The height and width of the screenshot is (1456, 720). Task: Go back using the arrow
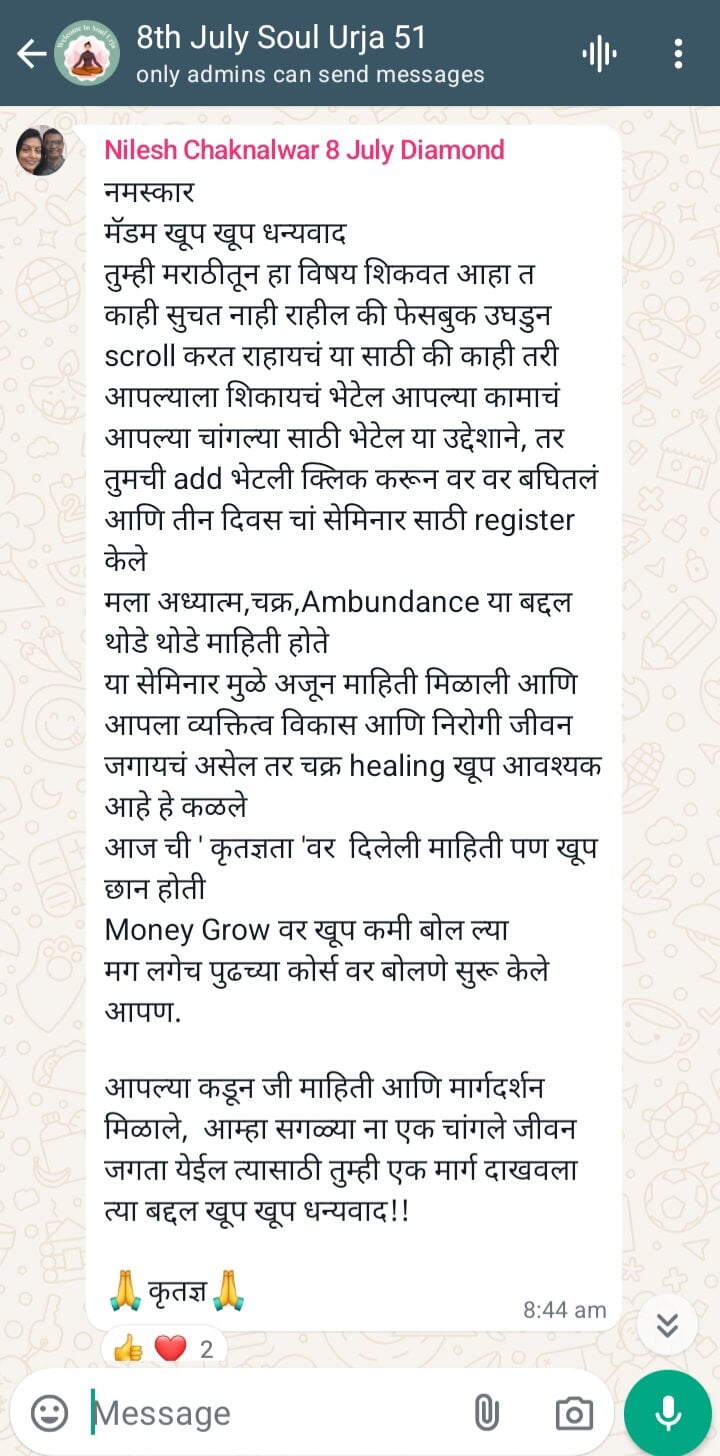click(x=31, y=54)
